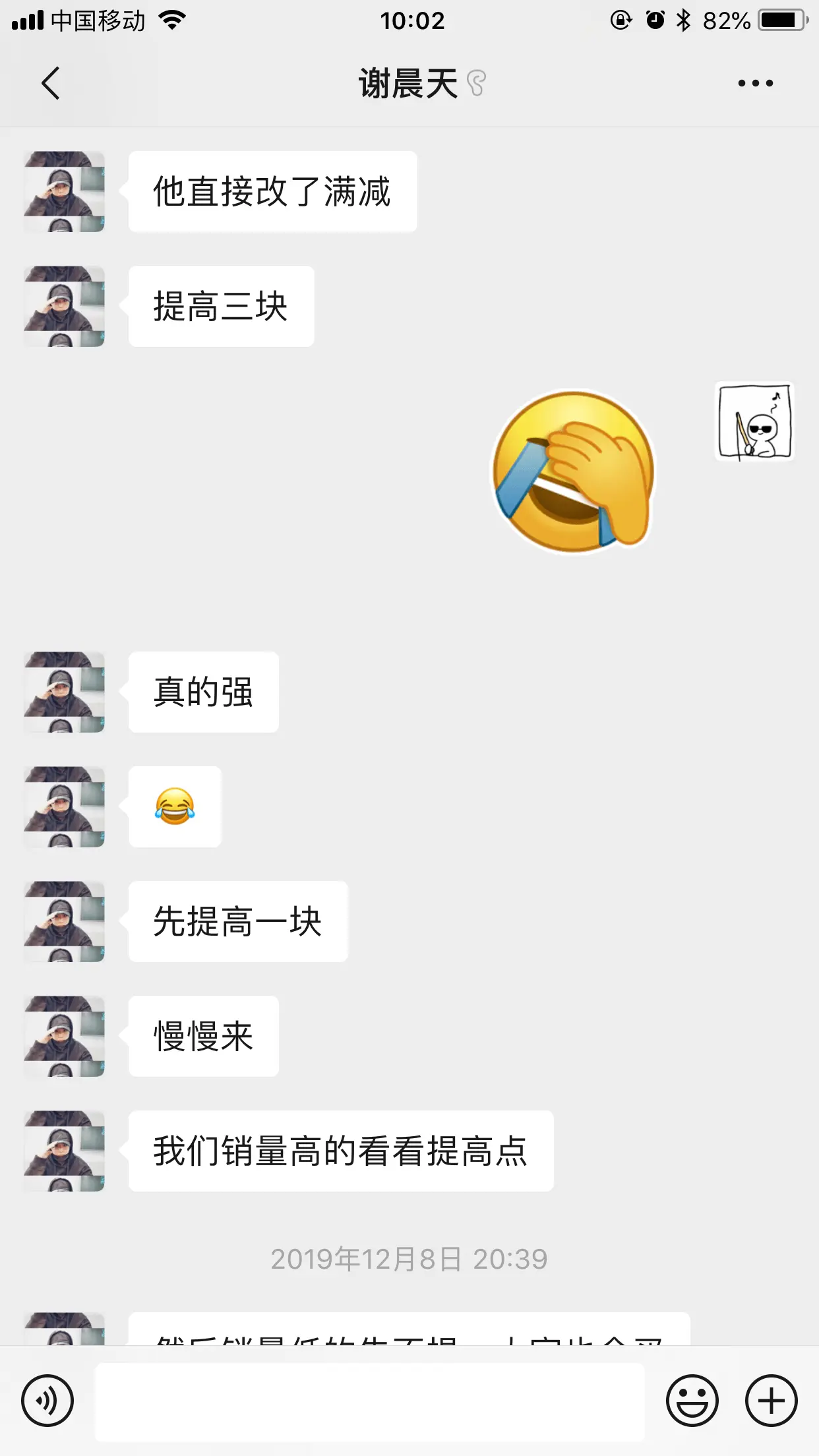Open contact avatar beside "他直接改了满减"

pos(64,191)
